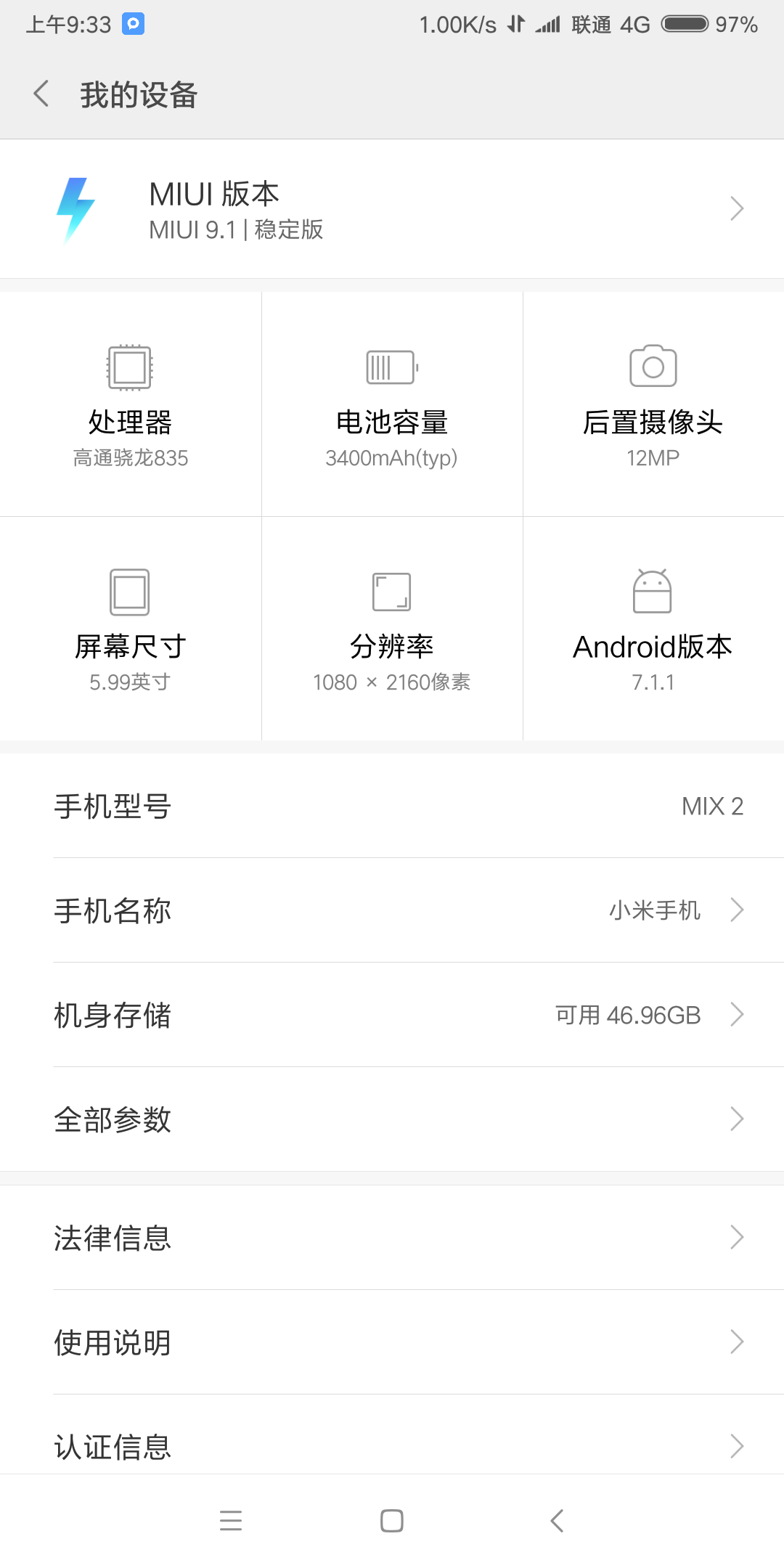Open 手机名称 setting
The image size is (784, 1568).
[392, 910]
